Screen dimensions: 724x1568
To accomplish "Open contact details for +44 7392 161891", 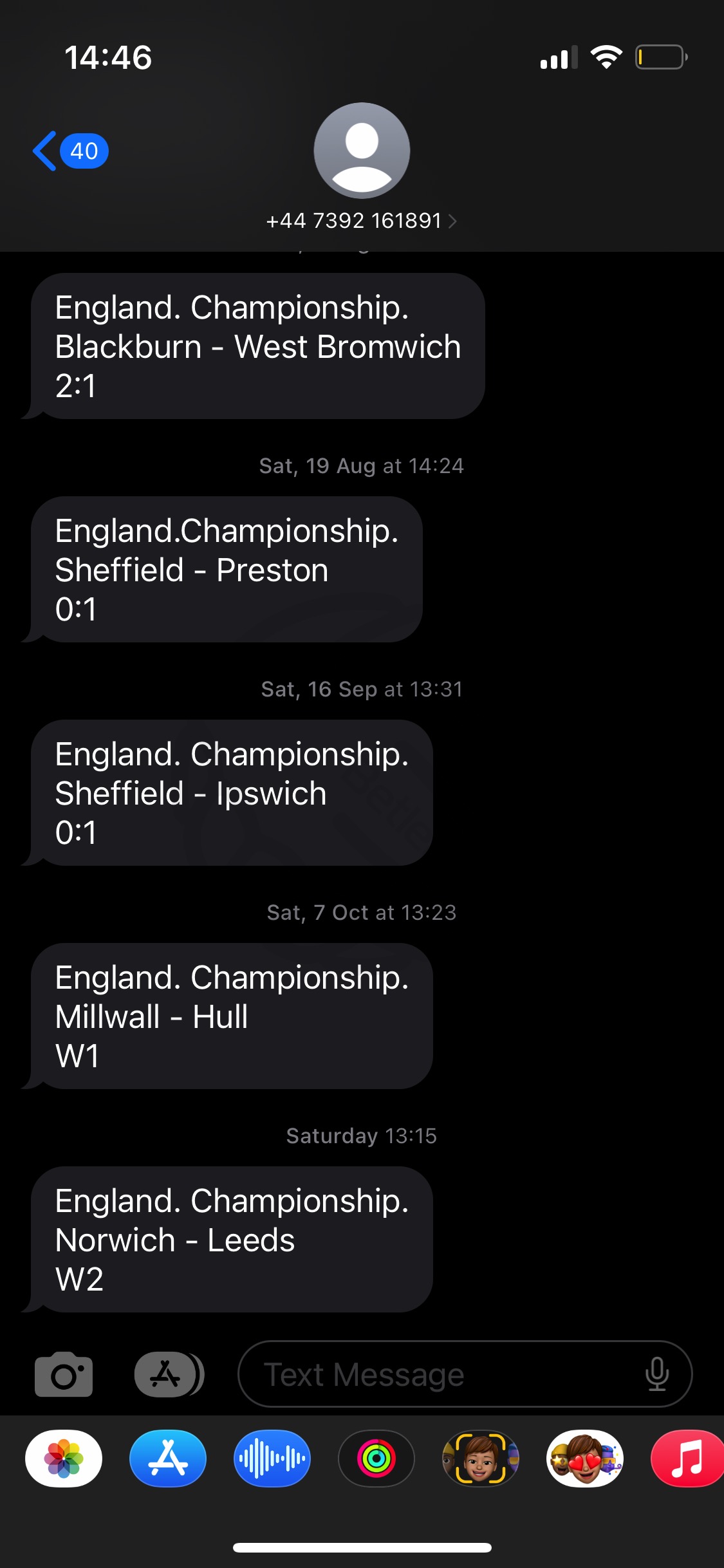I will [361, 221].
